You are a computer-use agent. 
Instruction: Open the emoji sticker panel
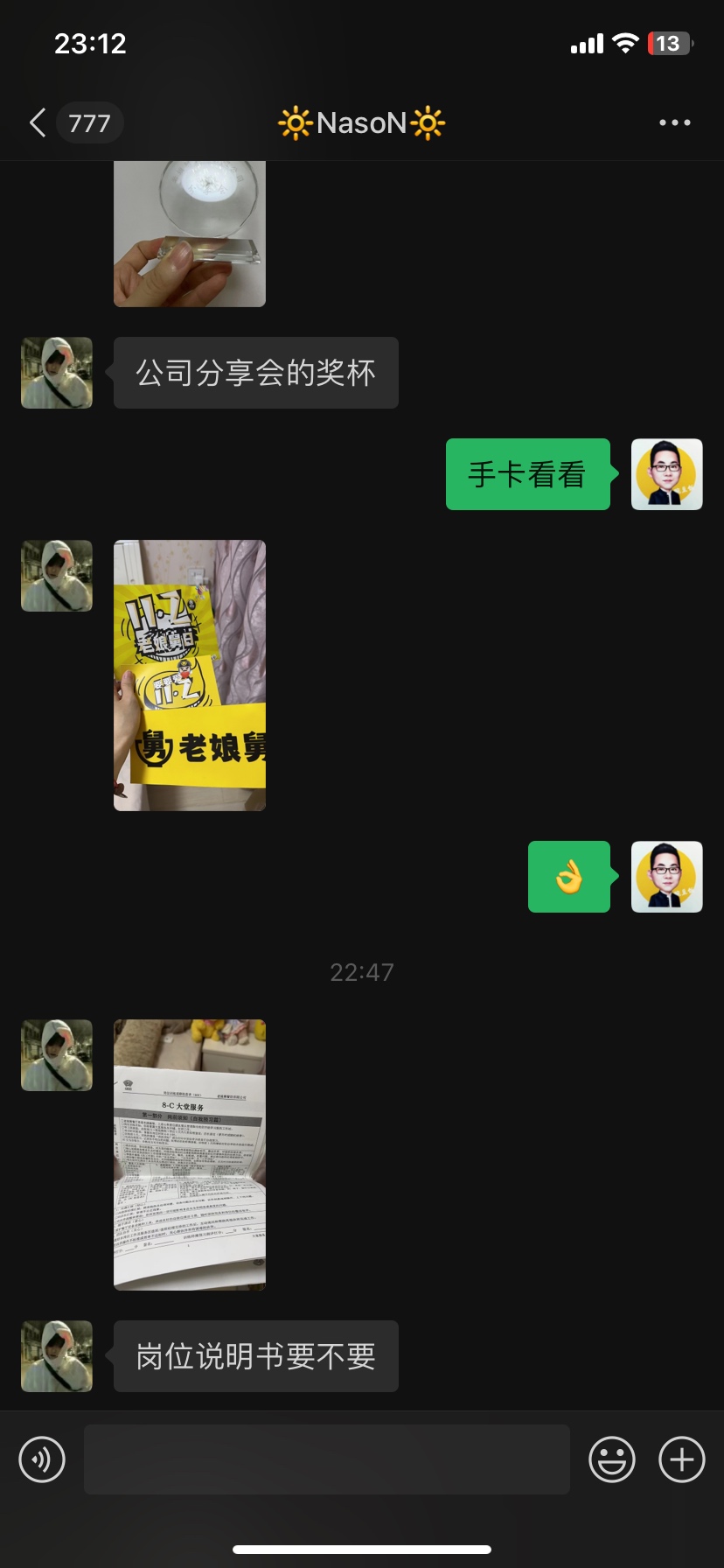pyautogui.click(x=611, y=1459)
